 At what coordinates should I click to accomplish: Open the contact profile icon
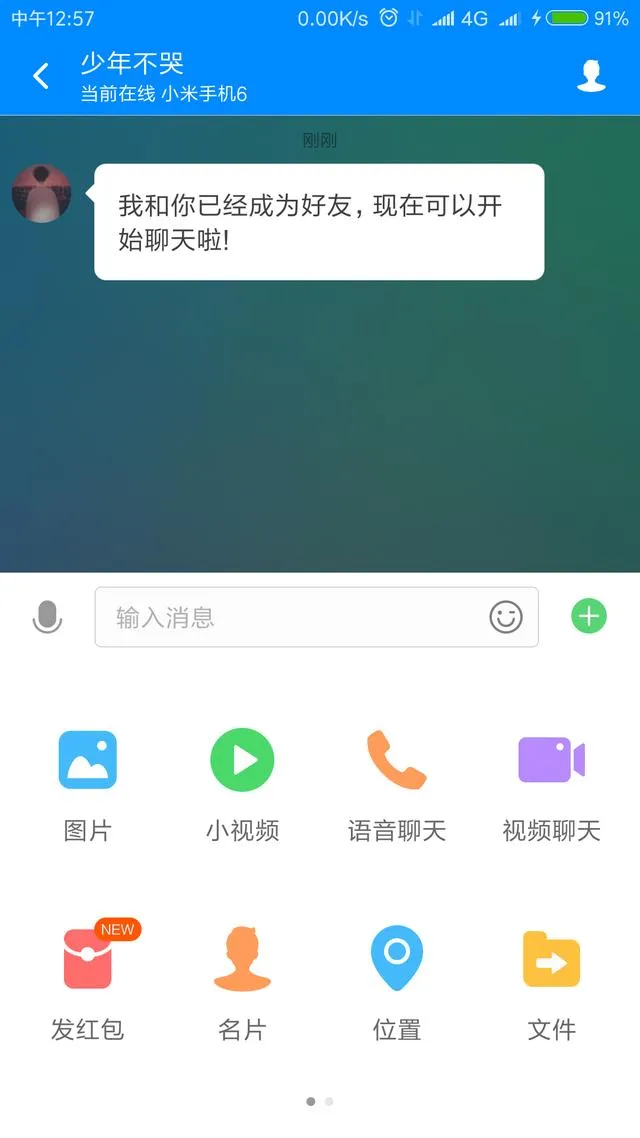click(592, 76)
